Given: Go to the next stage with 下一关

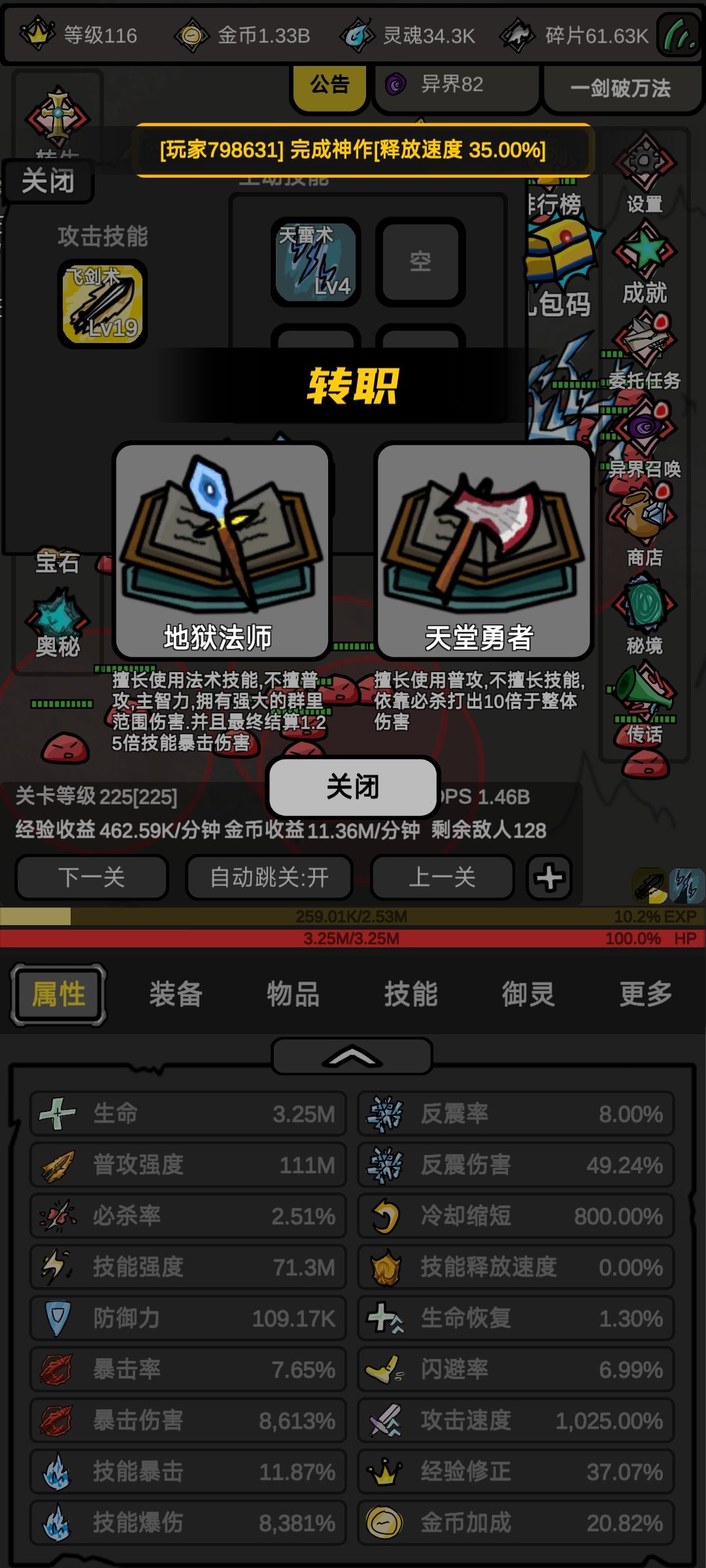Looking at the screenshot, I should (x=92, y=877).
